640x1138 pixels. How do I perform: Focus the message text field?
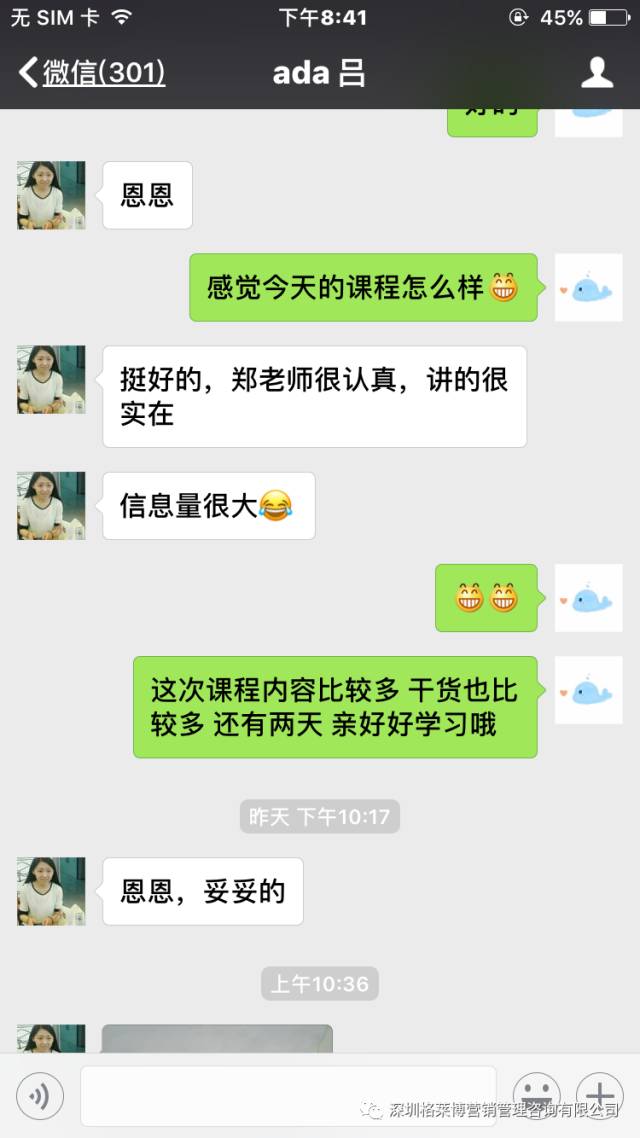pos(288,1096)
